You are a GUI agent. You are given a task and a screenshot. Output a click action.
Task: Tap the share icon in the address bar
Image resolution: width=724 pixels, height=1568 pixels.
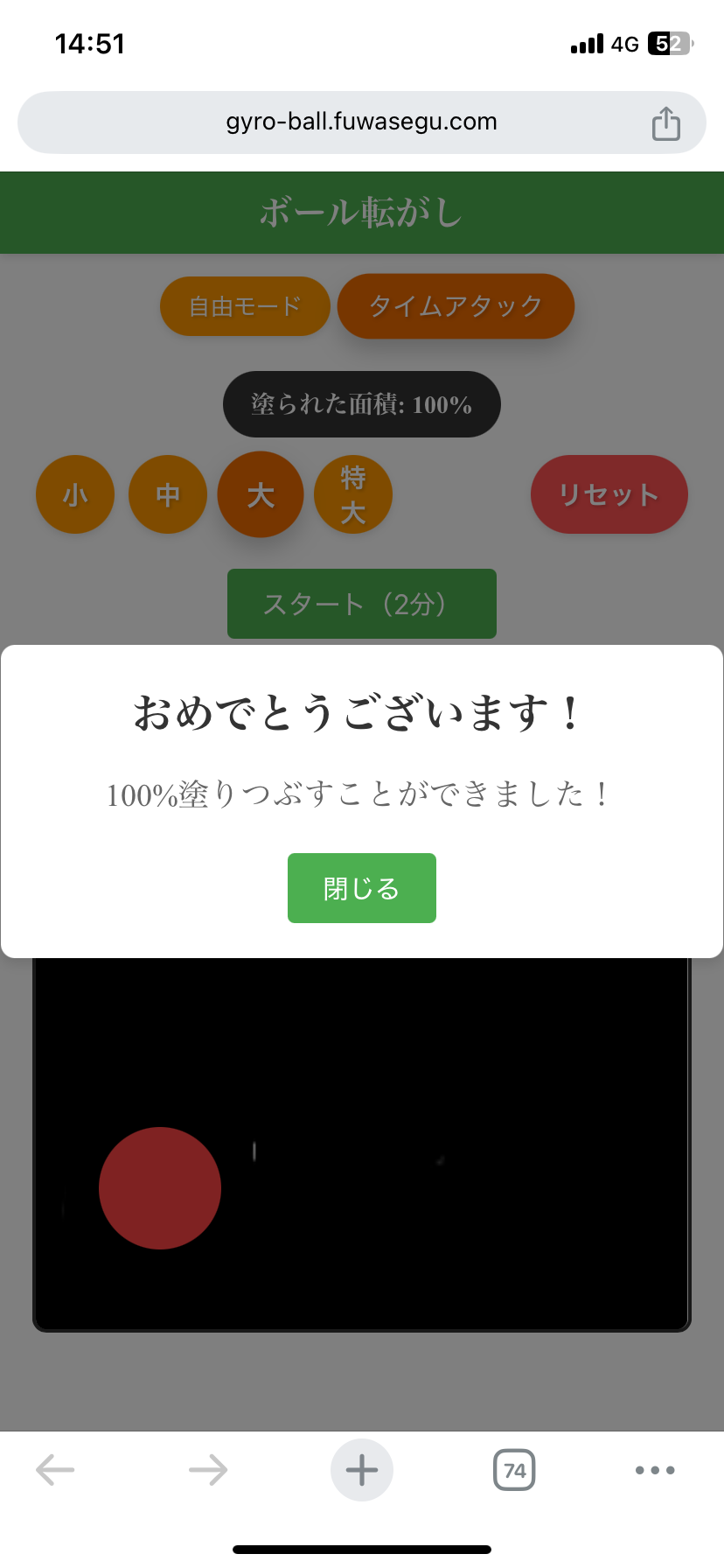pos(665,122)
